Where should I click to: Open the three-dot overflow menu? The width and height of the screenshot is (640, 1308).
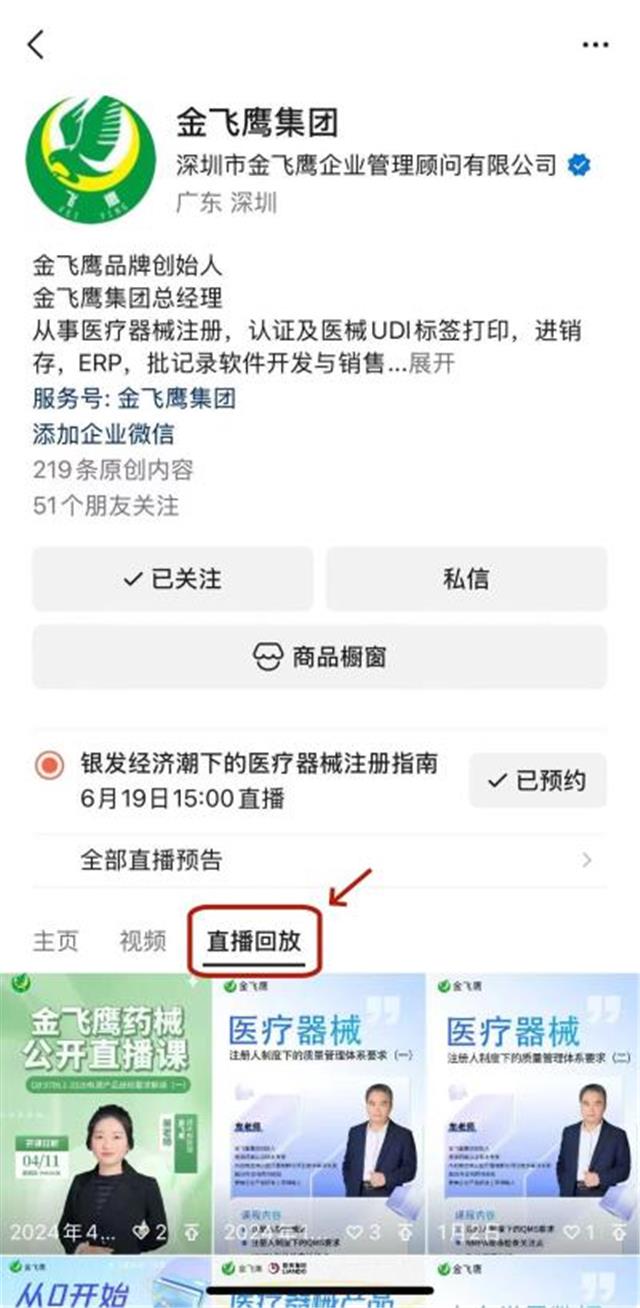(x=595, y=45)
